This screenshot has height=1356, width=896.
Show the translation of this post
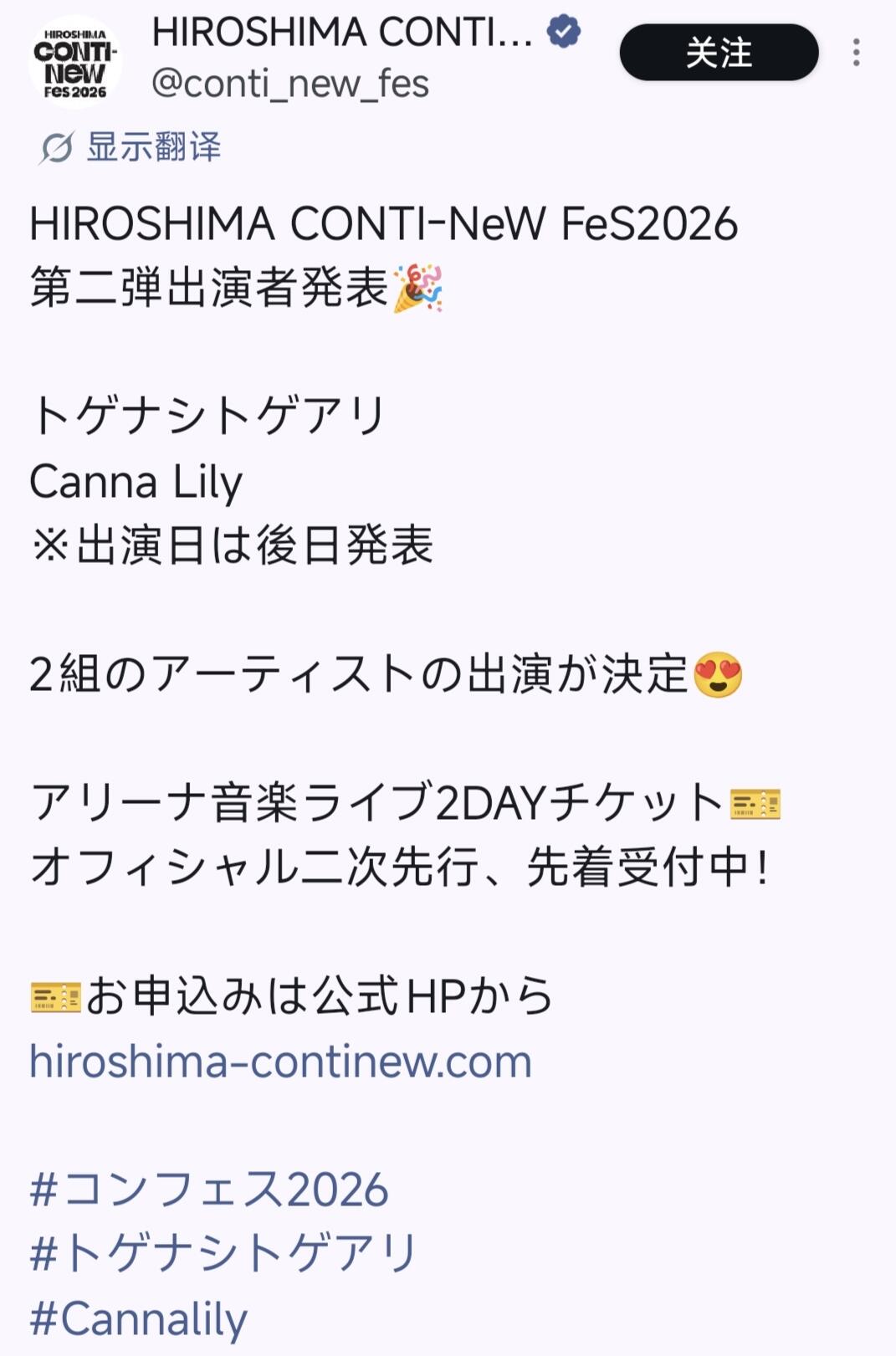click(x=131, y=147)
